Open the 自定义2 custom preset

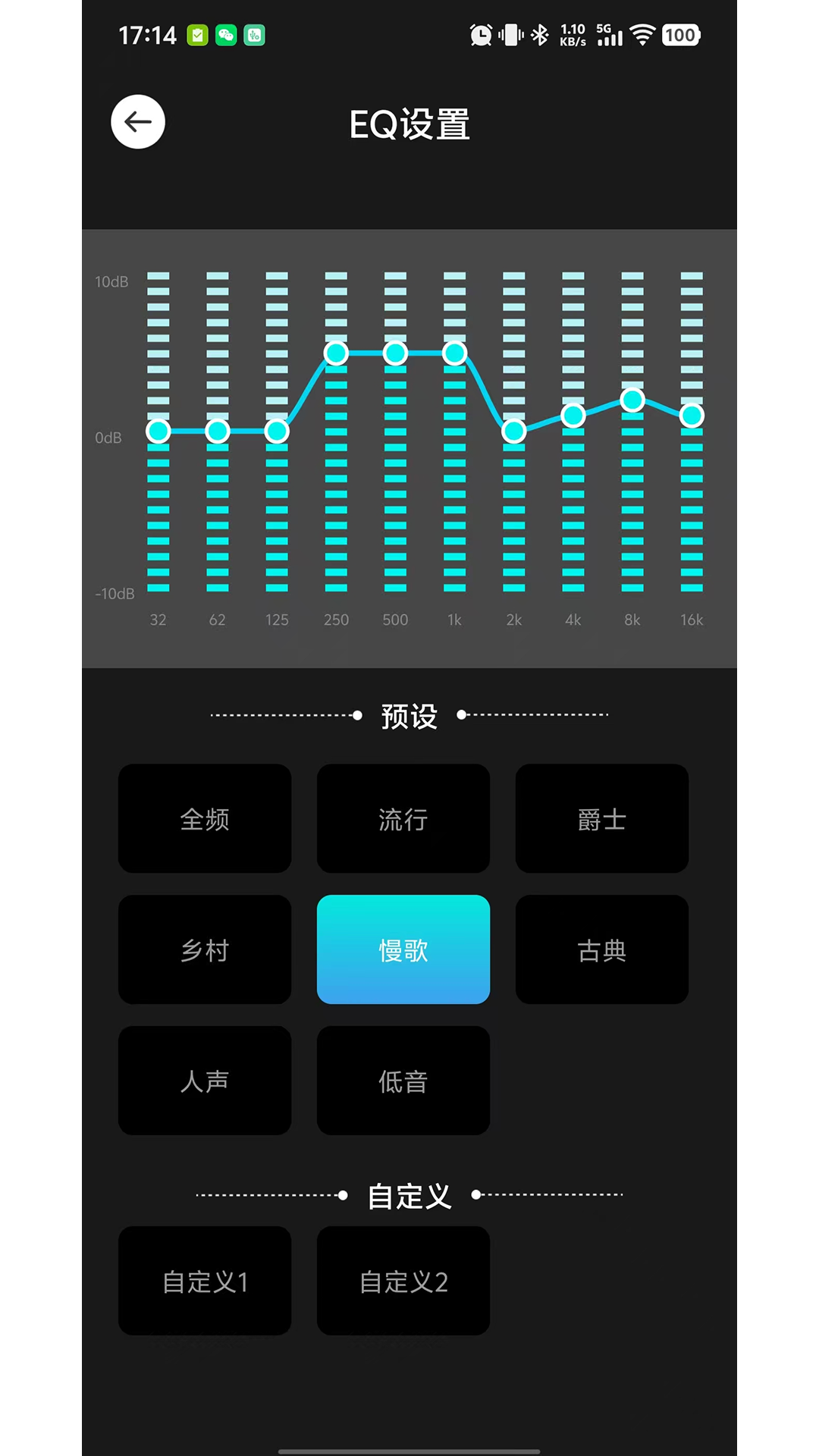[403, 1282]
